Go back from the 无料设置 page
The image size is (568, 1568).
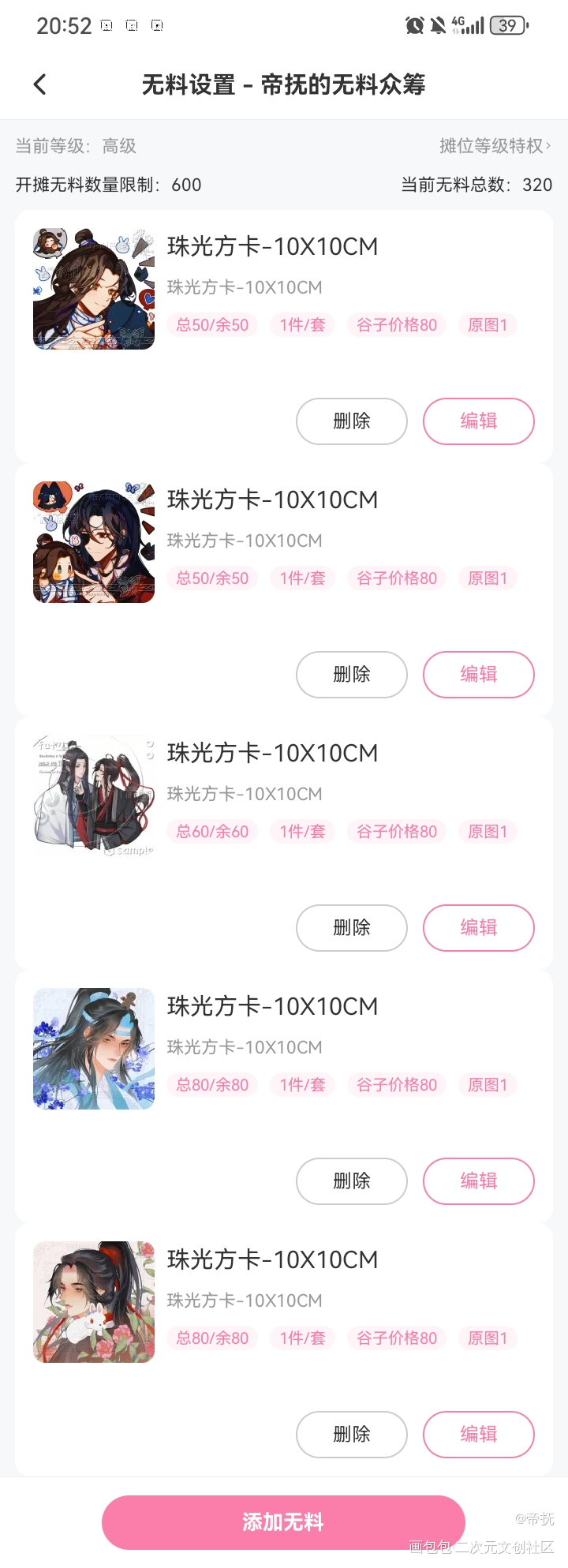coord(40,84)
